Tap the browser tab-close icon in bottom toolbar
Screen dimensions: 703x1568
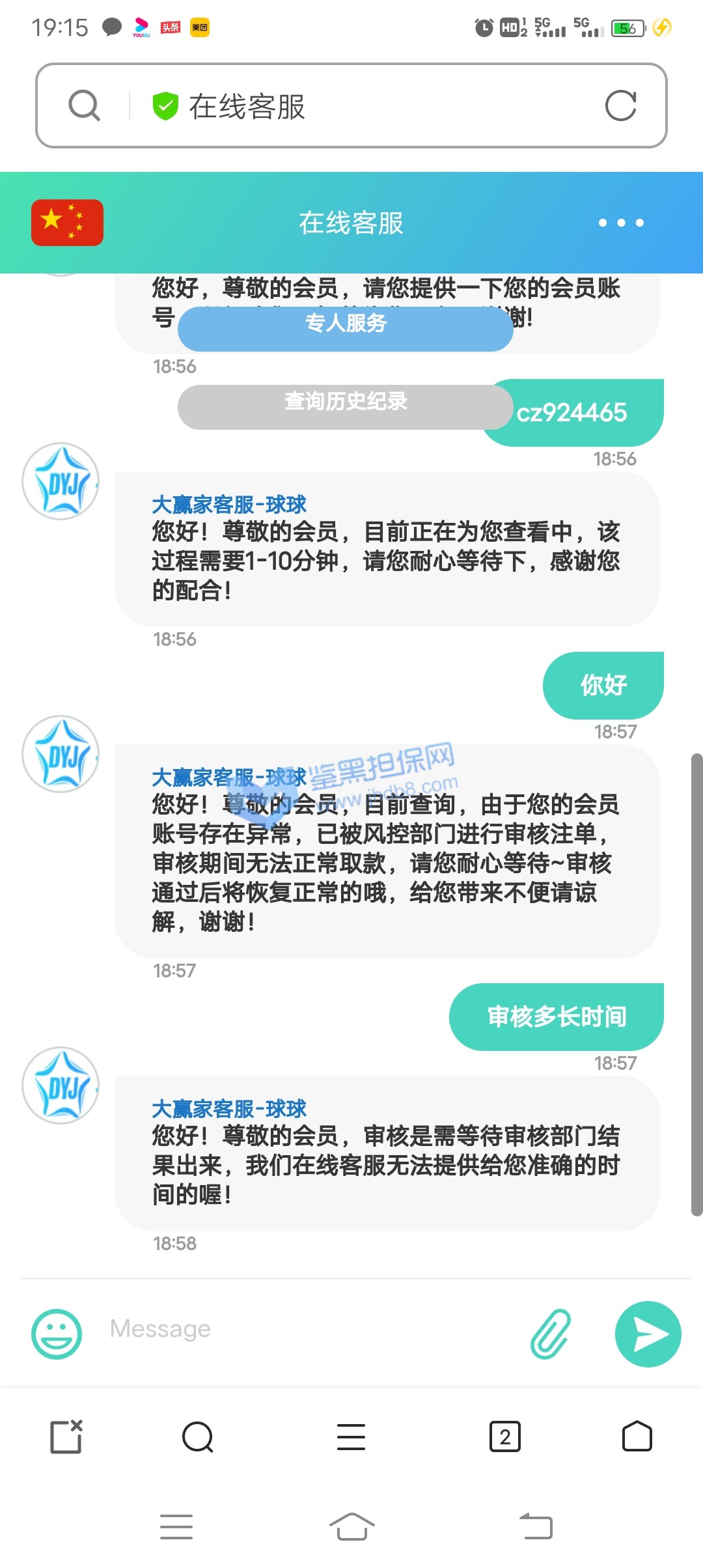pos(66,1436)
